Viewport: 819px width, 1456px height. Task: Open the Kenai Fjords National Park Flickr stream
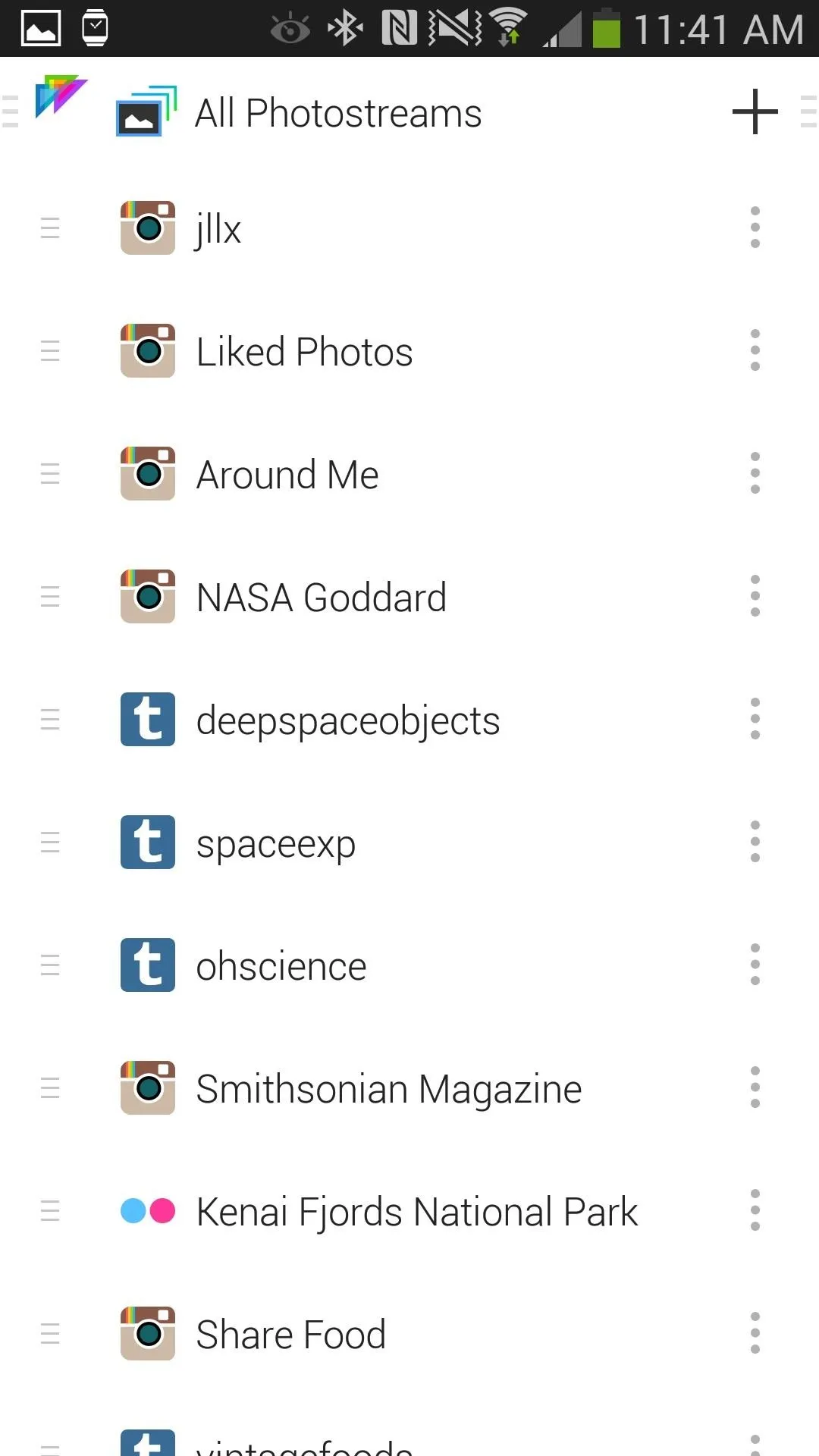[409, 1211]
